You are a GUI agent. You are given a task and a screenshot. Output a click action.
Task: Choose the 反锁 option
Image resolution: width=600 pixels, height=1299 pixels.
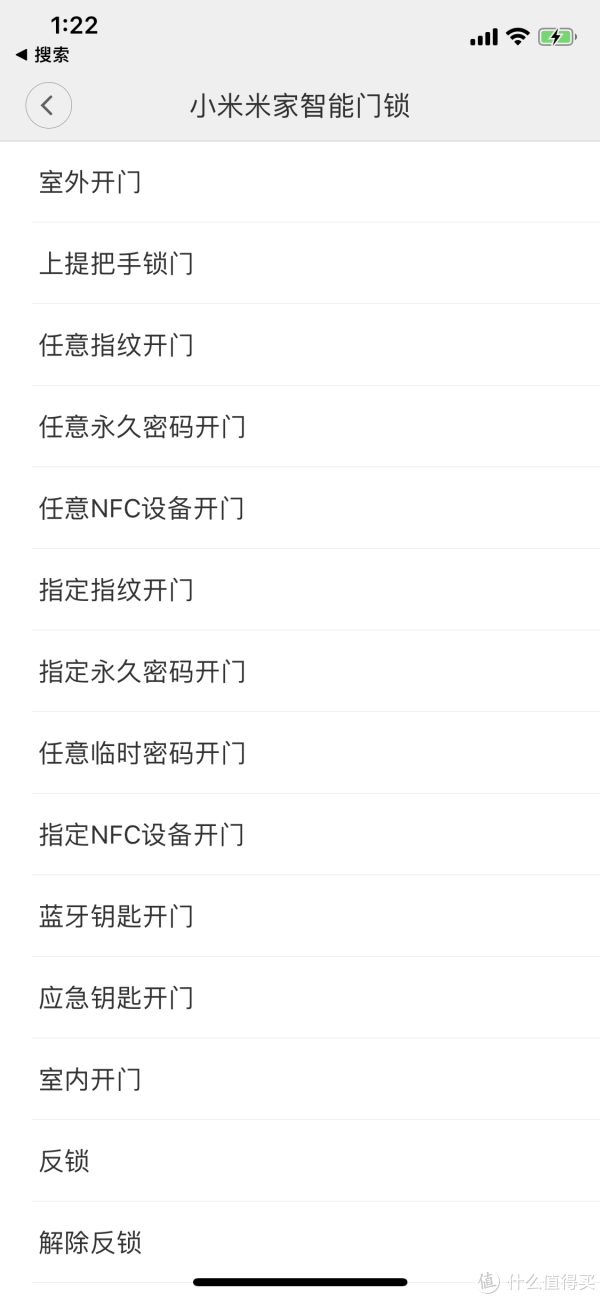pyautogui.click(x=300, y=1161)
